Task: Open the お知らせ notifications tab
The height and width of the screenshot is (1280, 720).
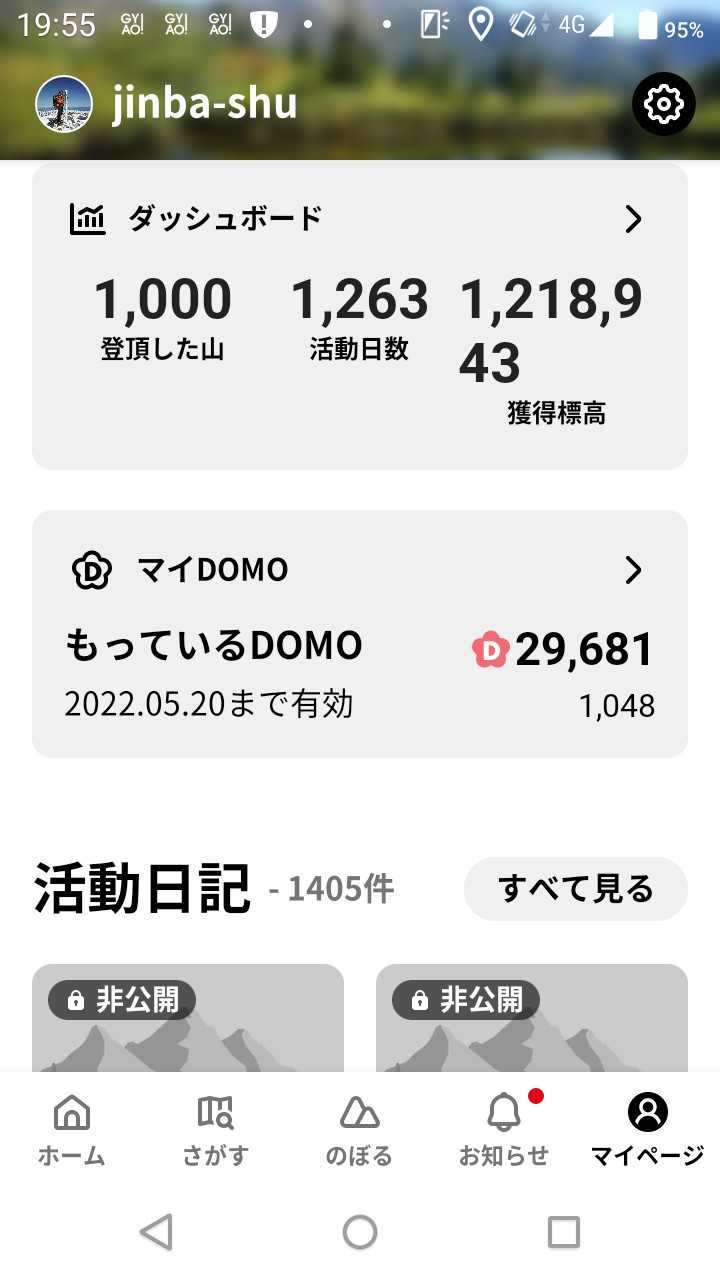Action: coord(504,1130)
